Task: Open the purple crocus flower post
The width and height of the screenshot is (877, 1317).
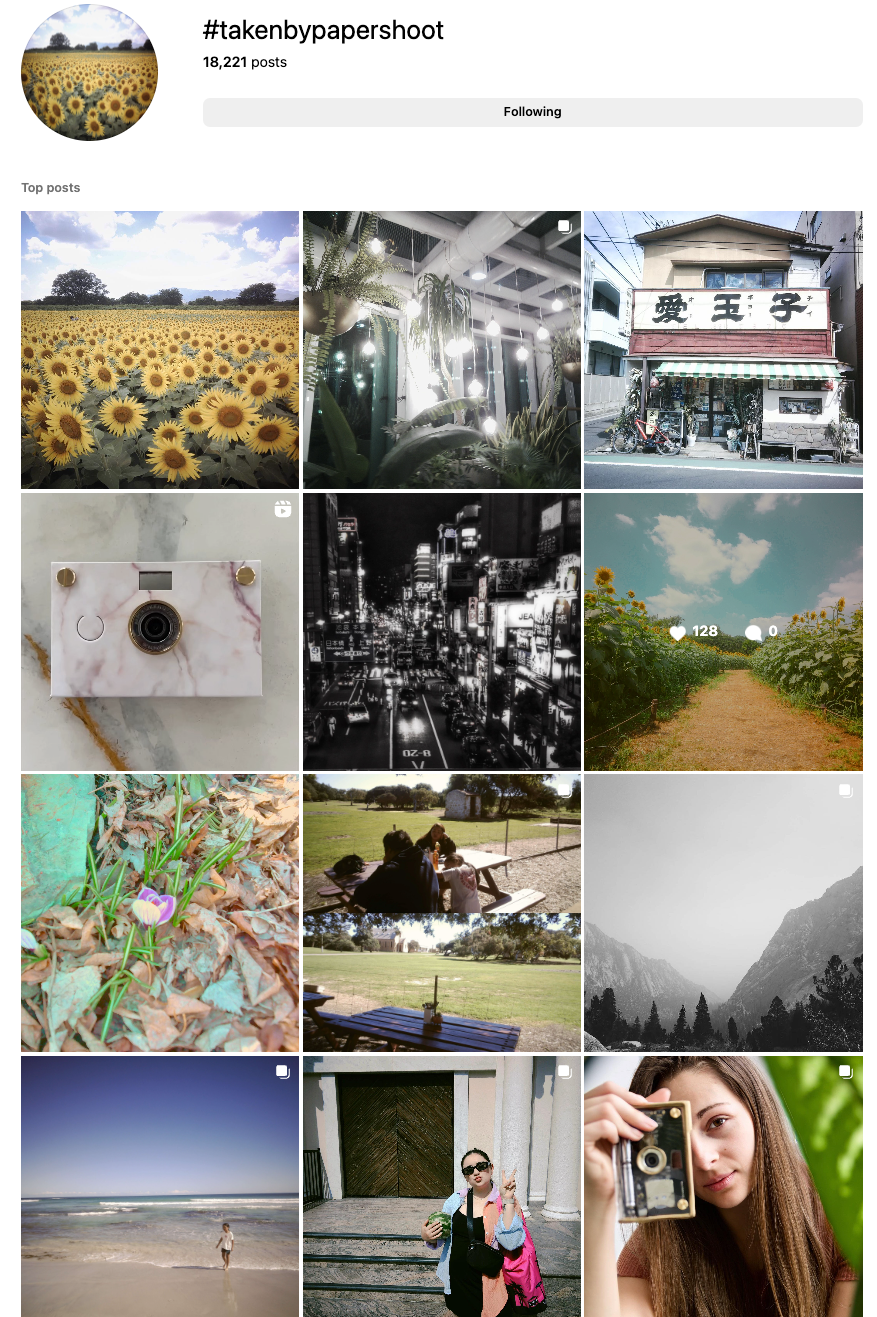Action: click(x=160, y=912)
